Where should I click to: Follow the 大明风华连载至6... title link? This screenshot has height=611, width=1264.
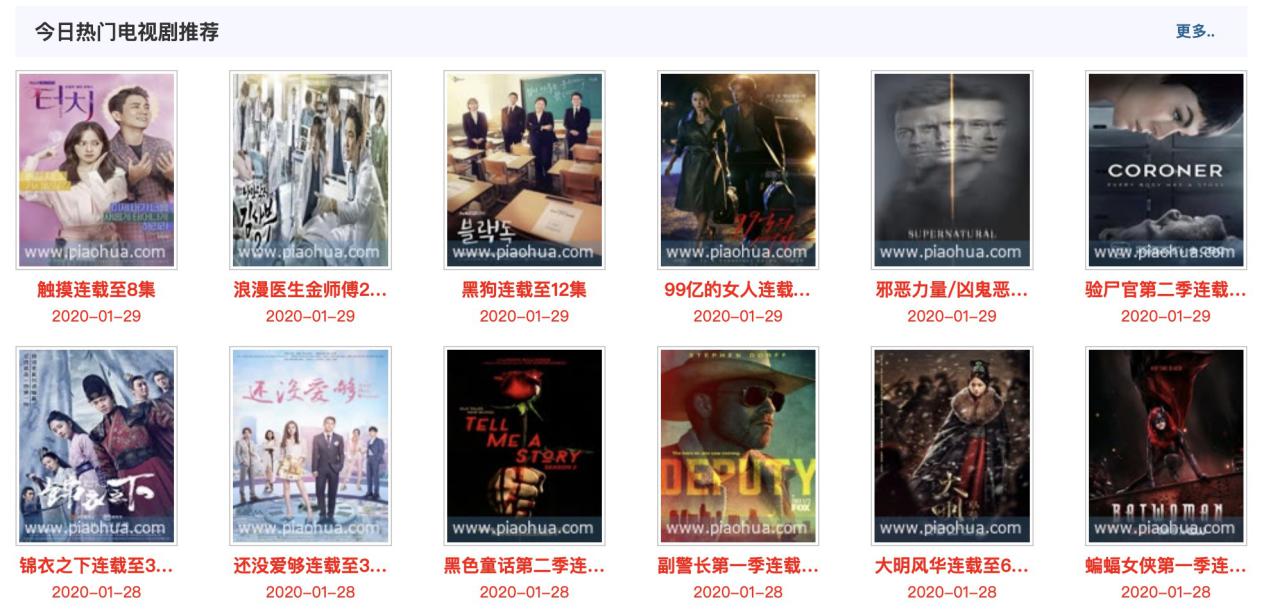[x=952, y=566]
